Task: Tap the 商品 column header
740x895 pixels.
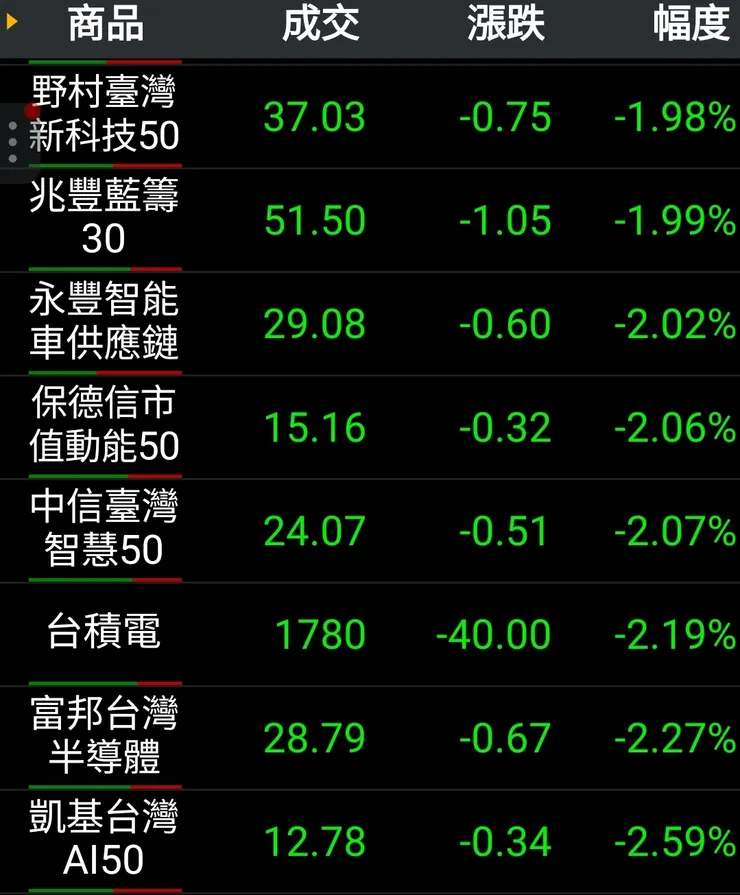Action: click(106, 26)
